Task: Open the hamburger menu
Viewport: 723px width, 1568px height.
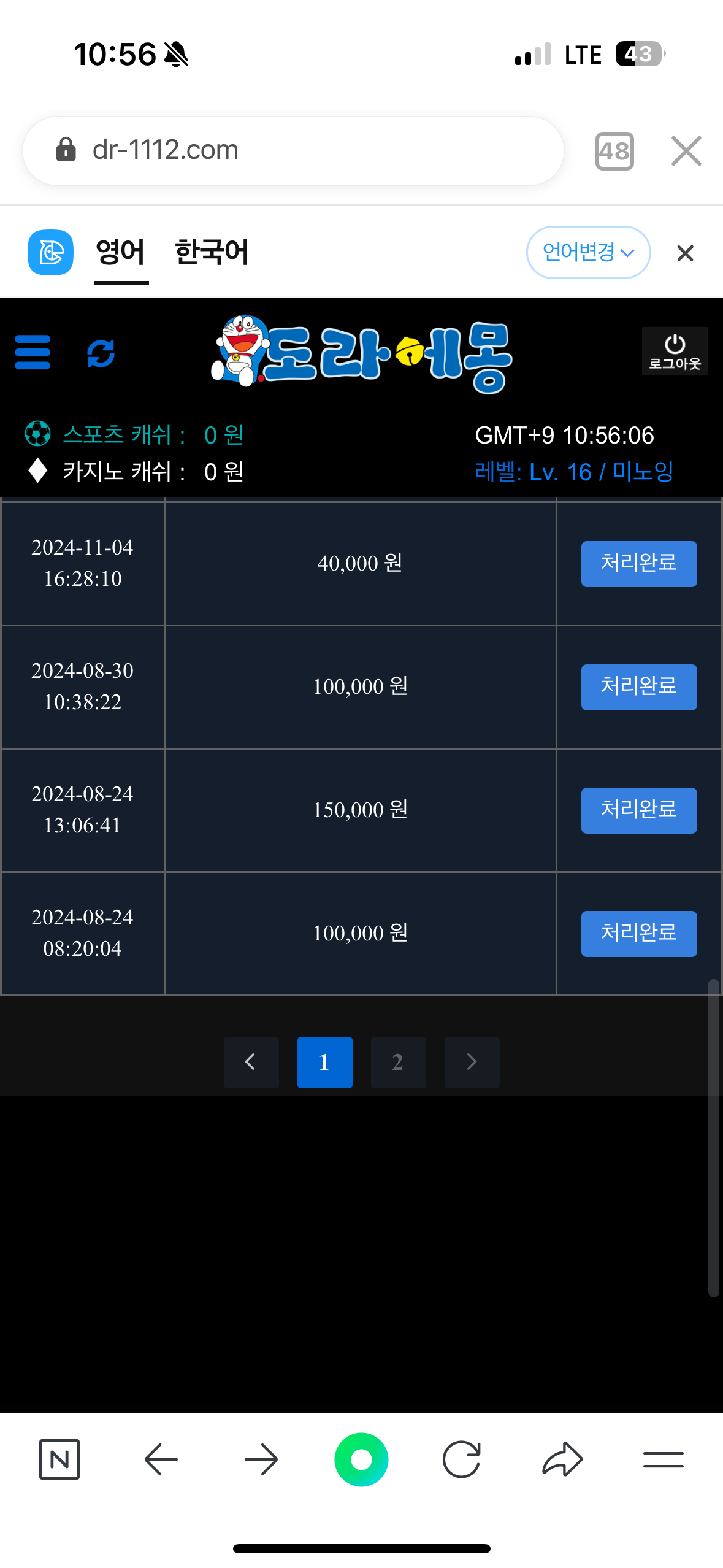Action: pyautogui.click(x=33, y=352)
